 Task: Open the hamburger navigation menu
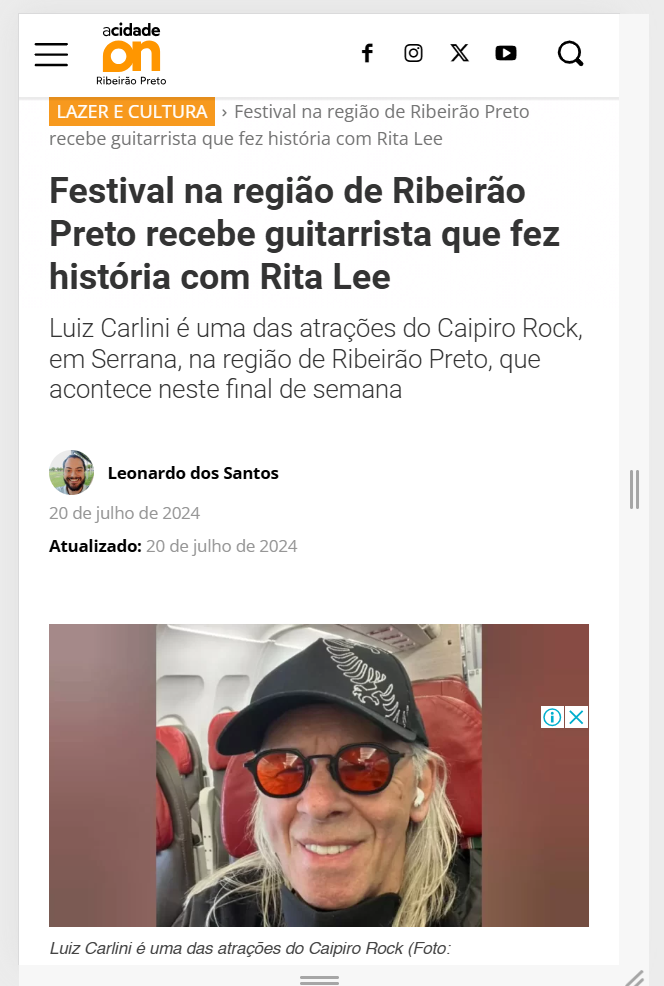(51, 54)
